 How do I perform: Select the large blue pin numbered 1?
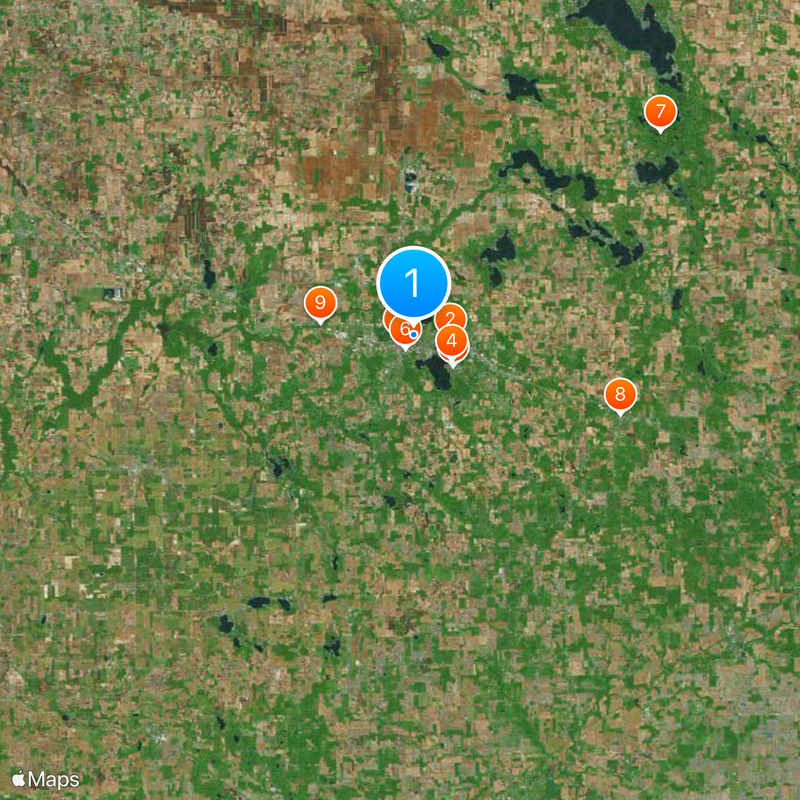click(x=413, y=282)
